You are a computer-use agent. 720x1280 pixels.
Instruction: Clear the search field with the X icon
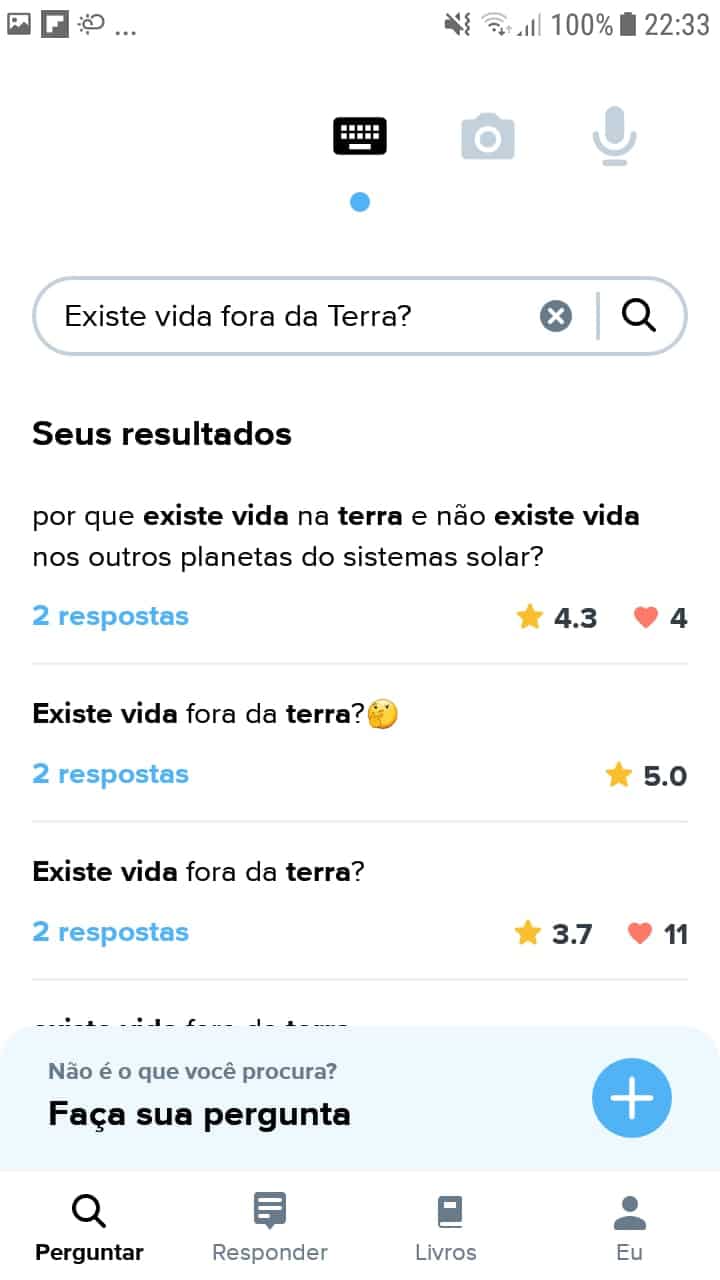click(x=556, y=316)
